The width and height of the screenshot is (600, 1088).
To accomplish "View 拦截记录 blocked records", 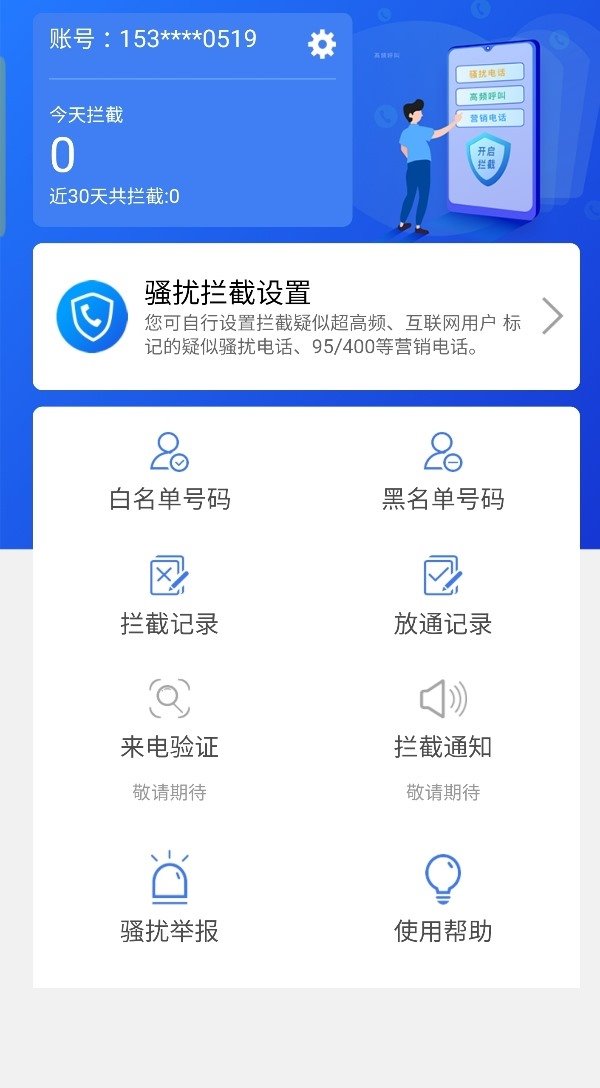I will tap(169, 597).
